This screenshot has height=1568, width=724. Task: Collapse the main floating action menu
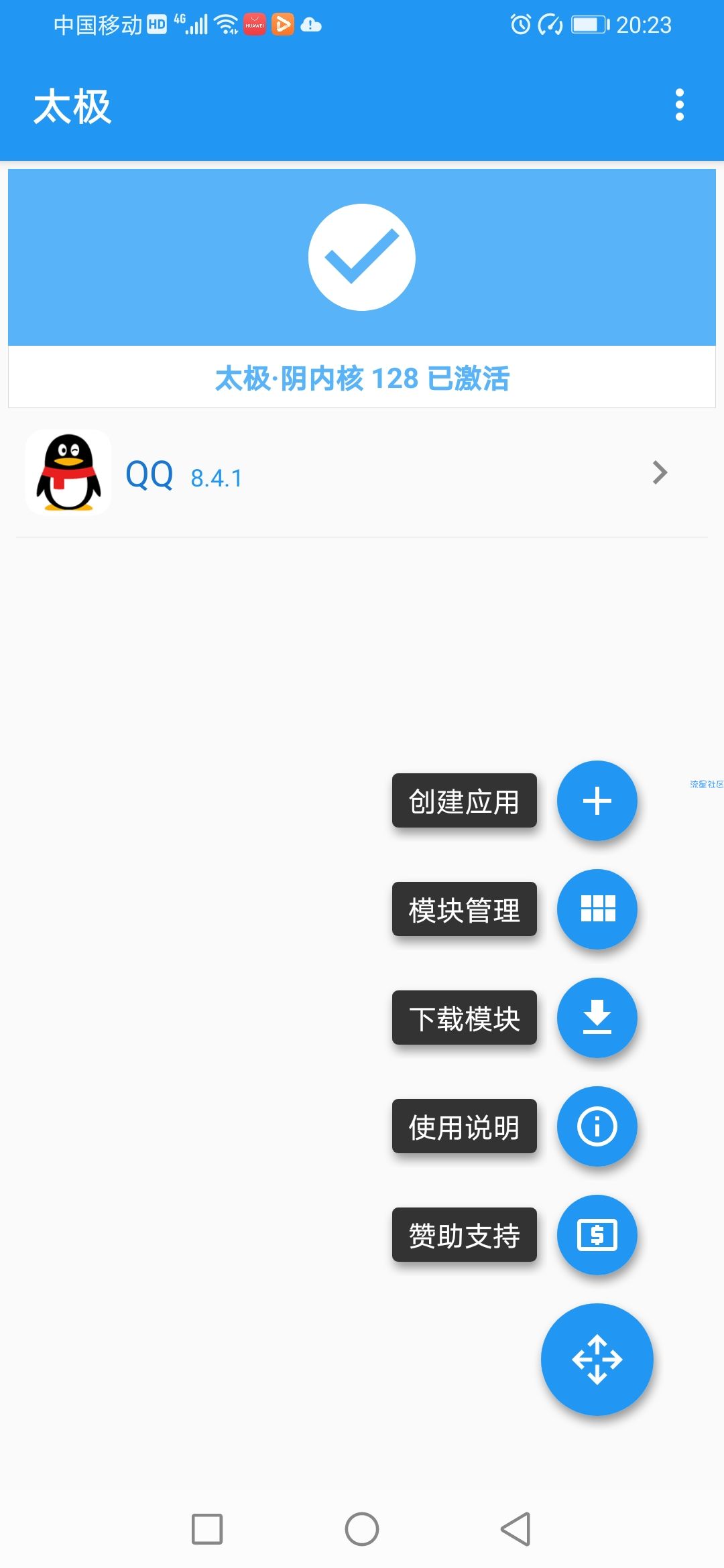[597, 1360]
